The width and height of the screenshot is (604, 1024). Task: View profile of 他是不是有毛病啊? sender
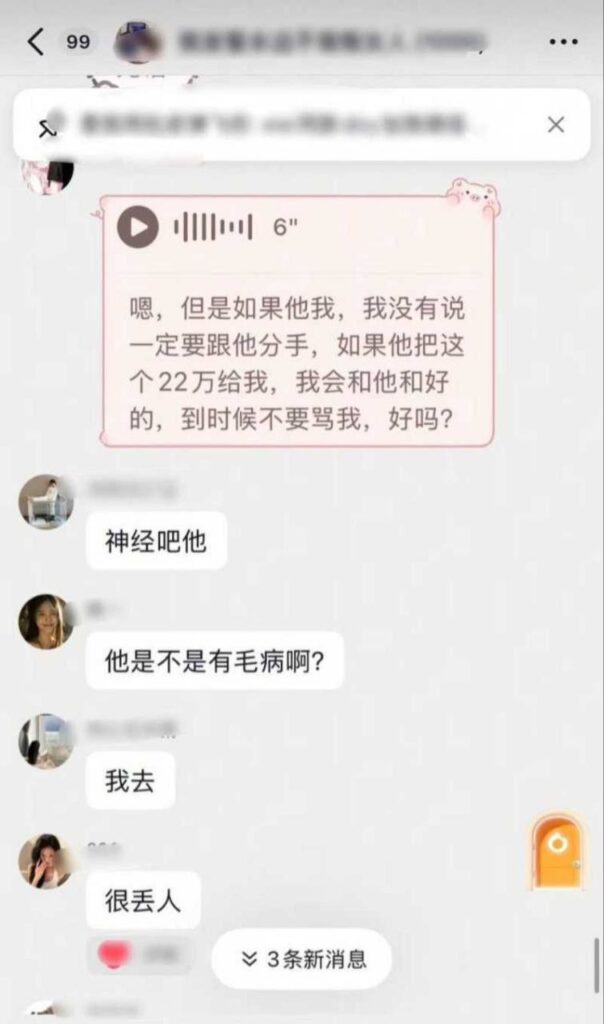(46, 621)
